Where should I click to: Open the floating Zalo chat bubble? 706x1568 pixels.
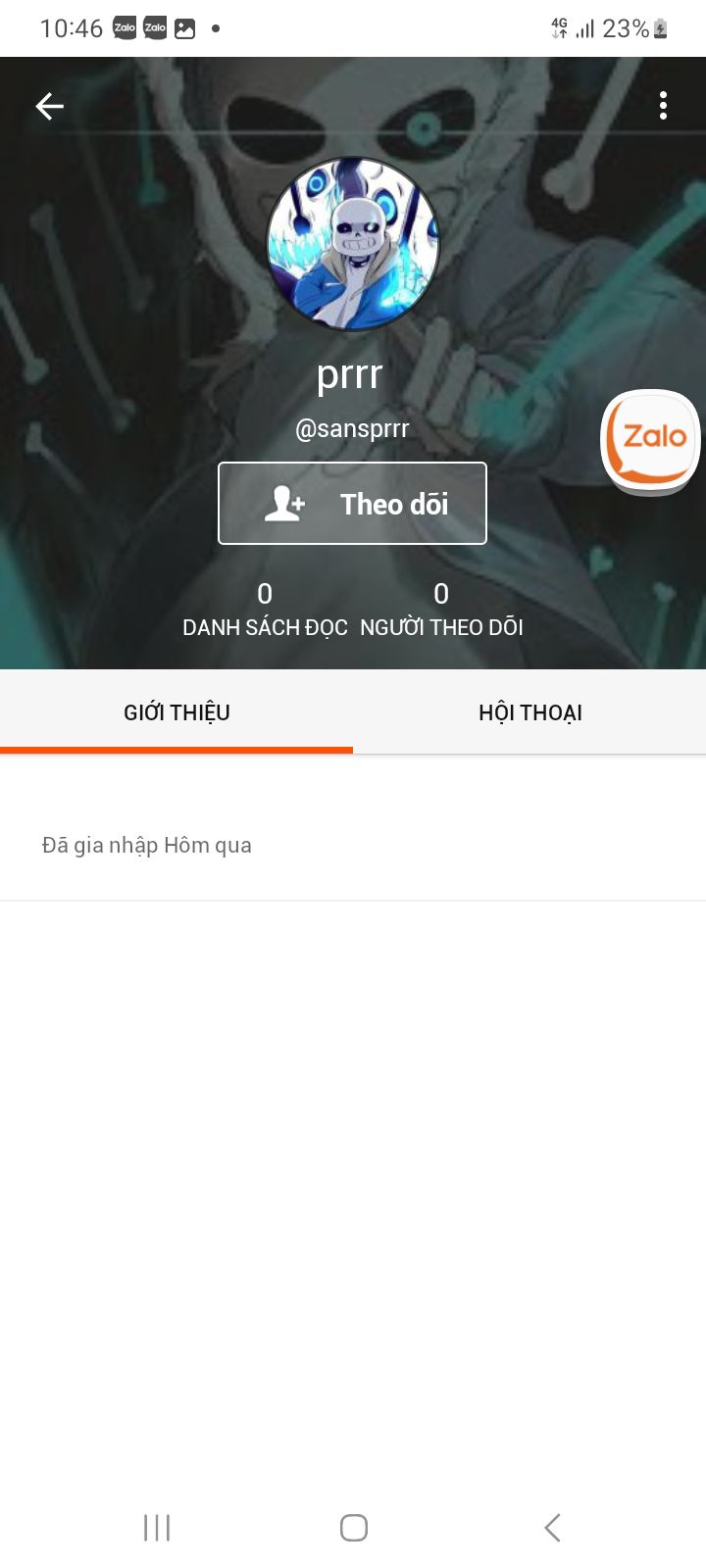point(650,439)
